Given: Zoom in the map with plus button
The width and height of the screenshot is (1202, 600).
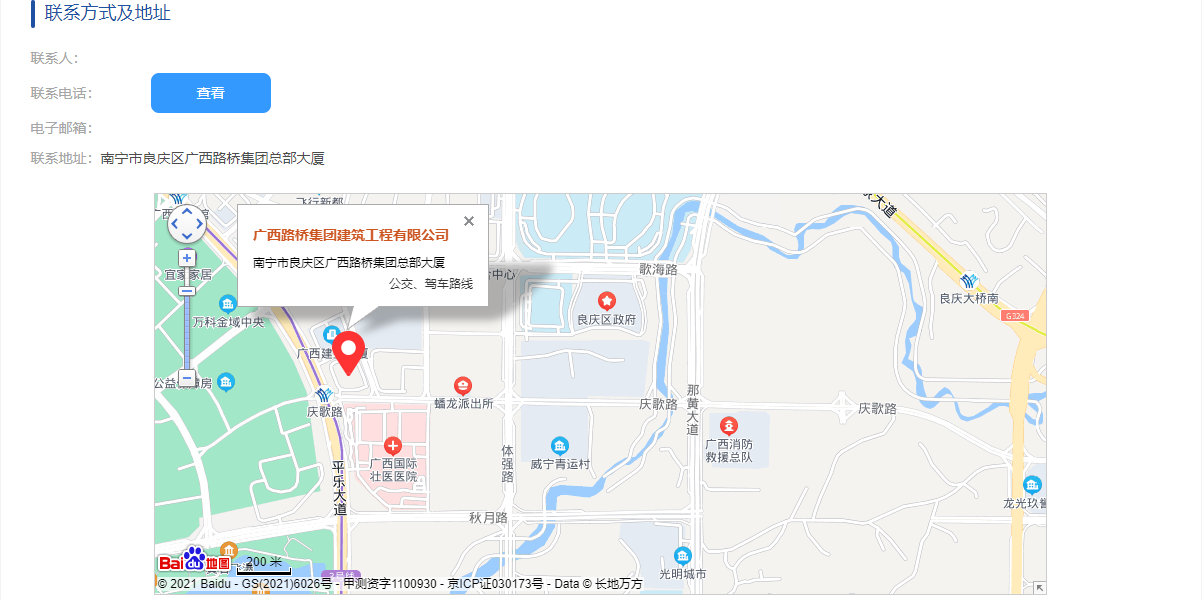Looking at the screenshot, I should tap(187, 258).
